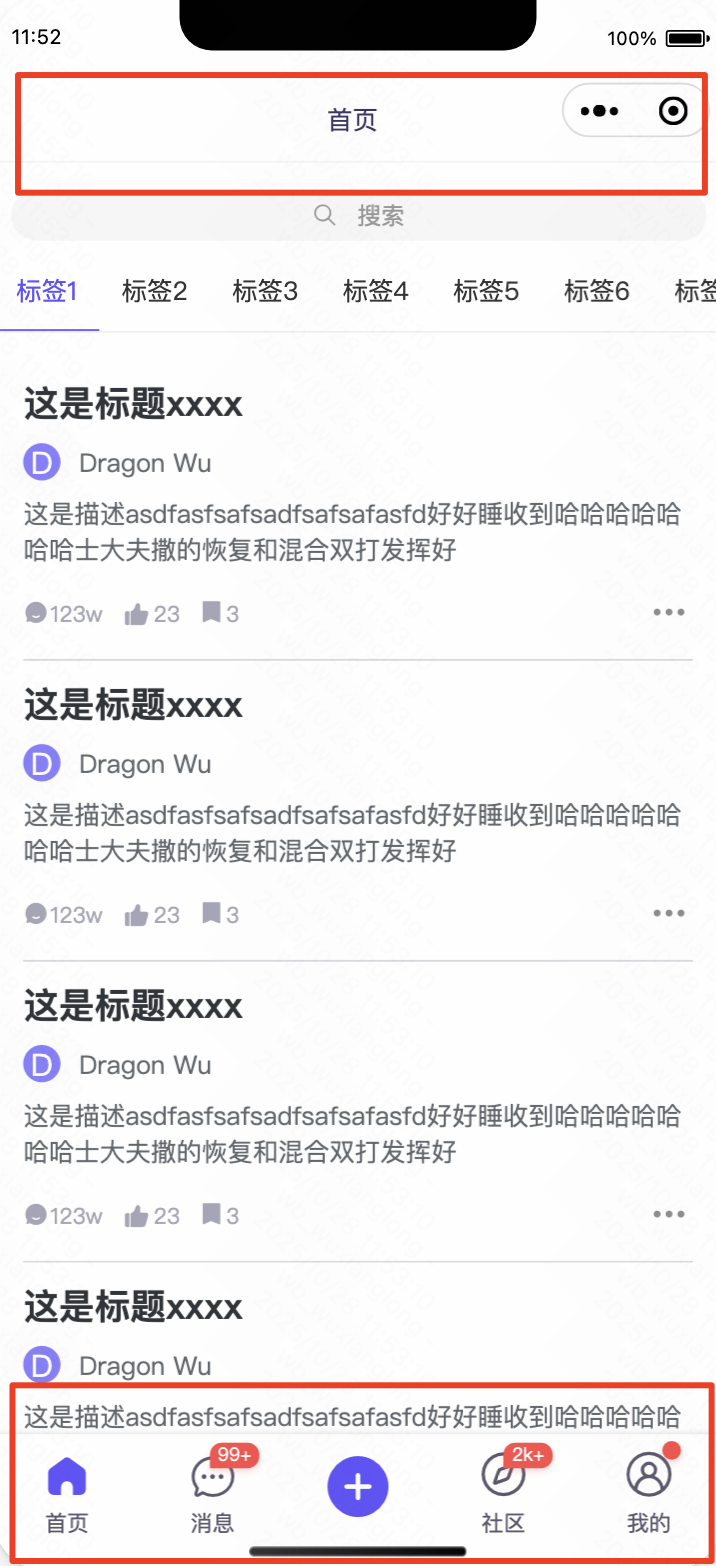Go to the 社区 community tab
This screenshot has height=1566, width=716.
click(503, 1494)
